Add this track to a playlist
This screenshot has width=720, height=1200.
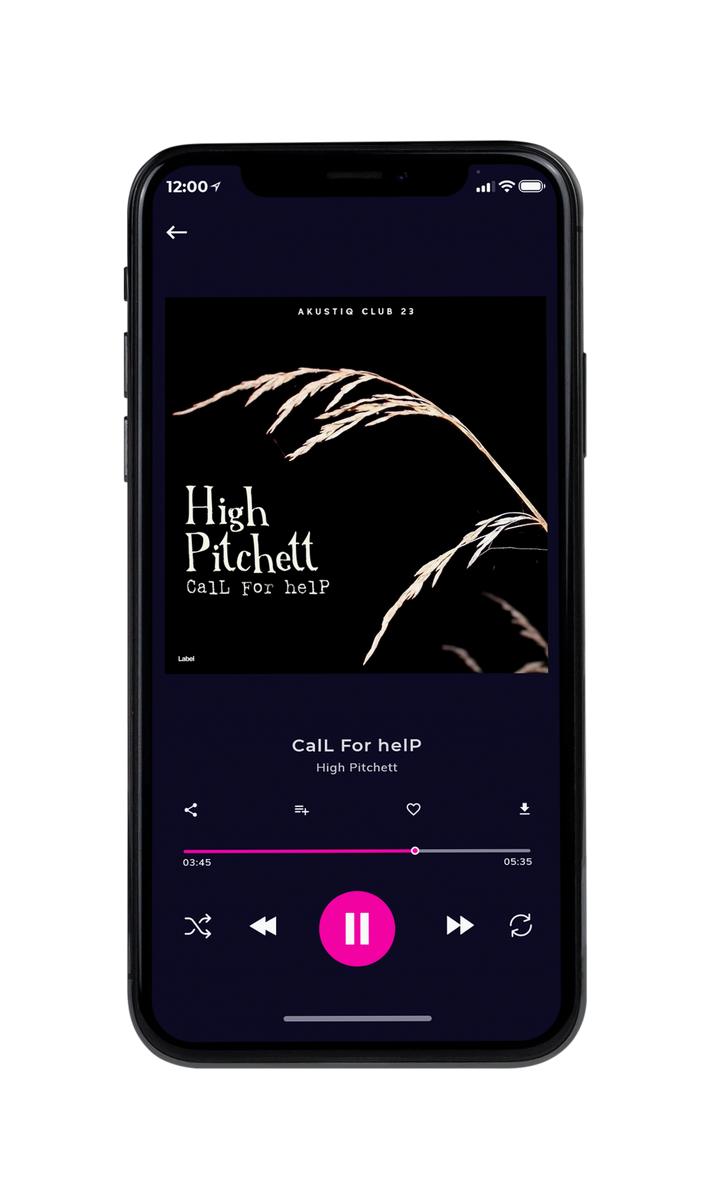pos(301,810)
